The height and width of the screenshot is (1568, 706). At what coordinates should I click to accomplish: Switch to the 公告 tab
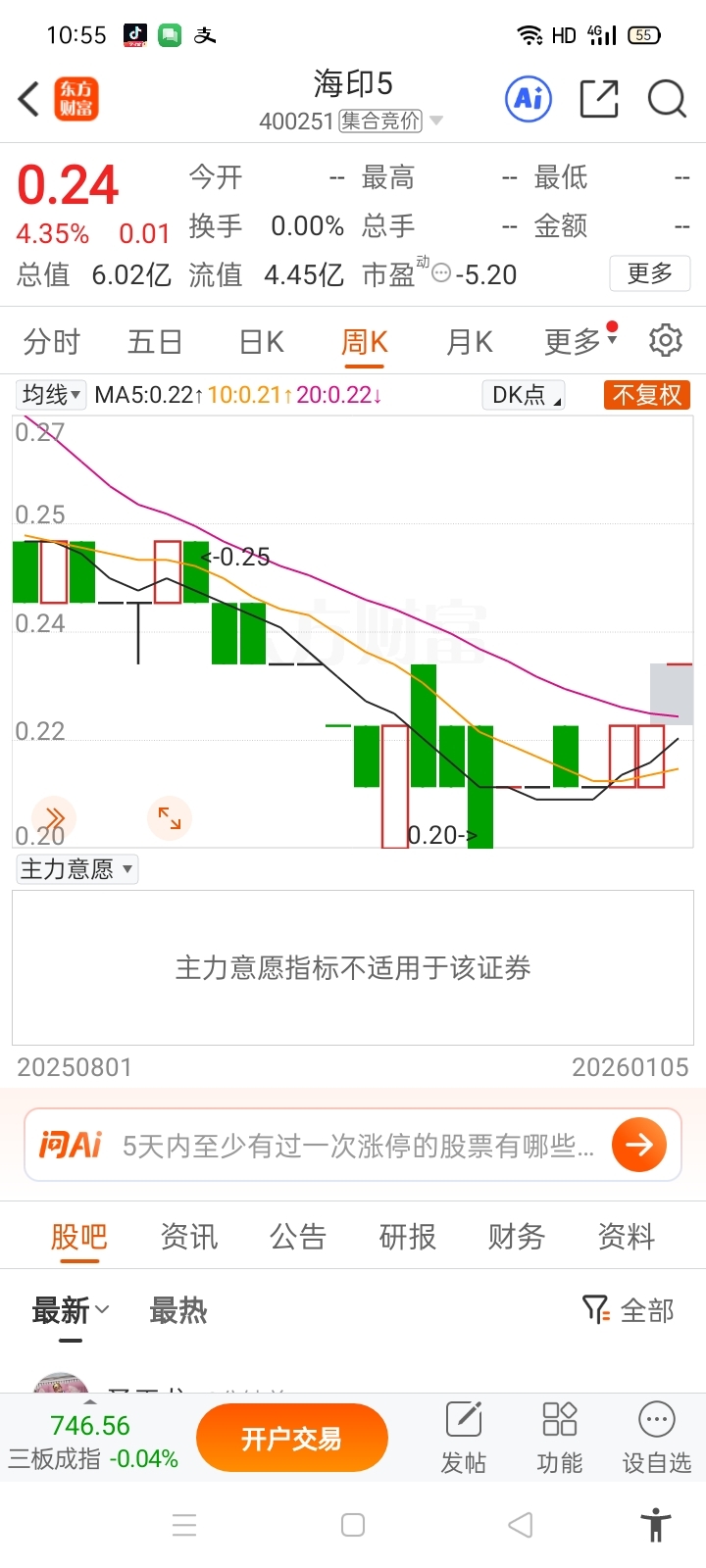point(298,1237)
